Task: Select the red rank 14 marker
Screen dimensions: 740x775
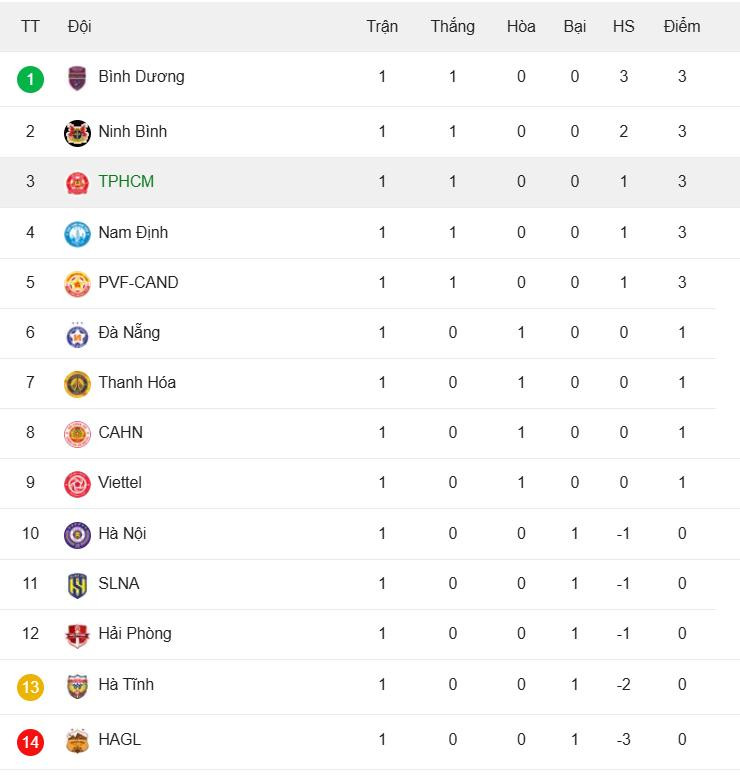Action: pos(30,740)
